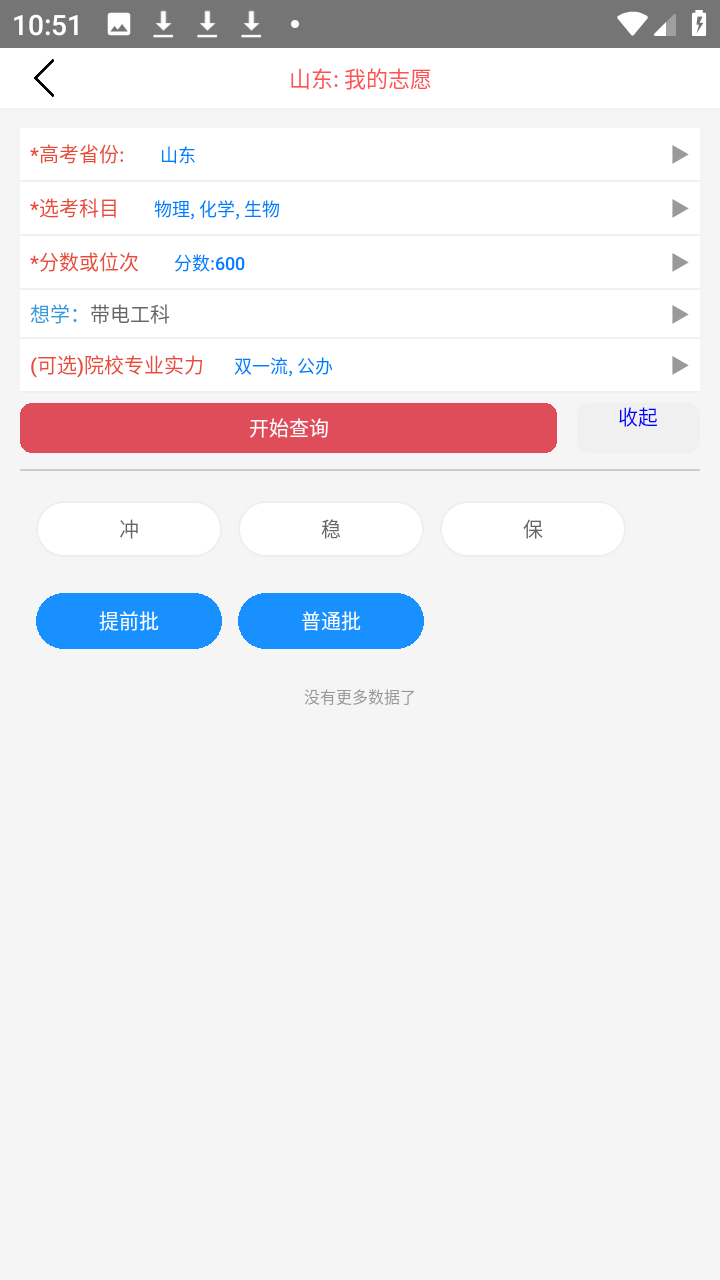Filter results by 保
Viewport: 720px width, 1280px height.
[x=533, y=529]
